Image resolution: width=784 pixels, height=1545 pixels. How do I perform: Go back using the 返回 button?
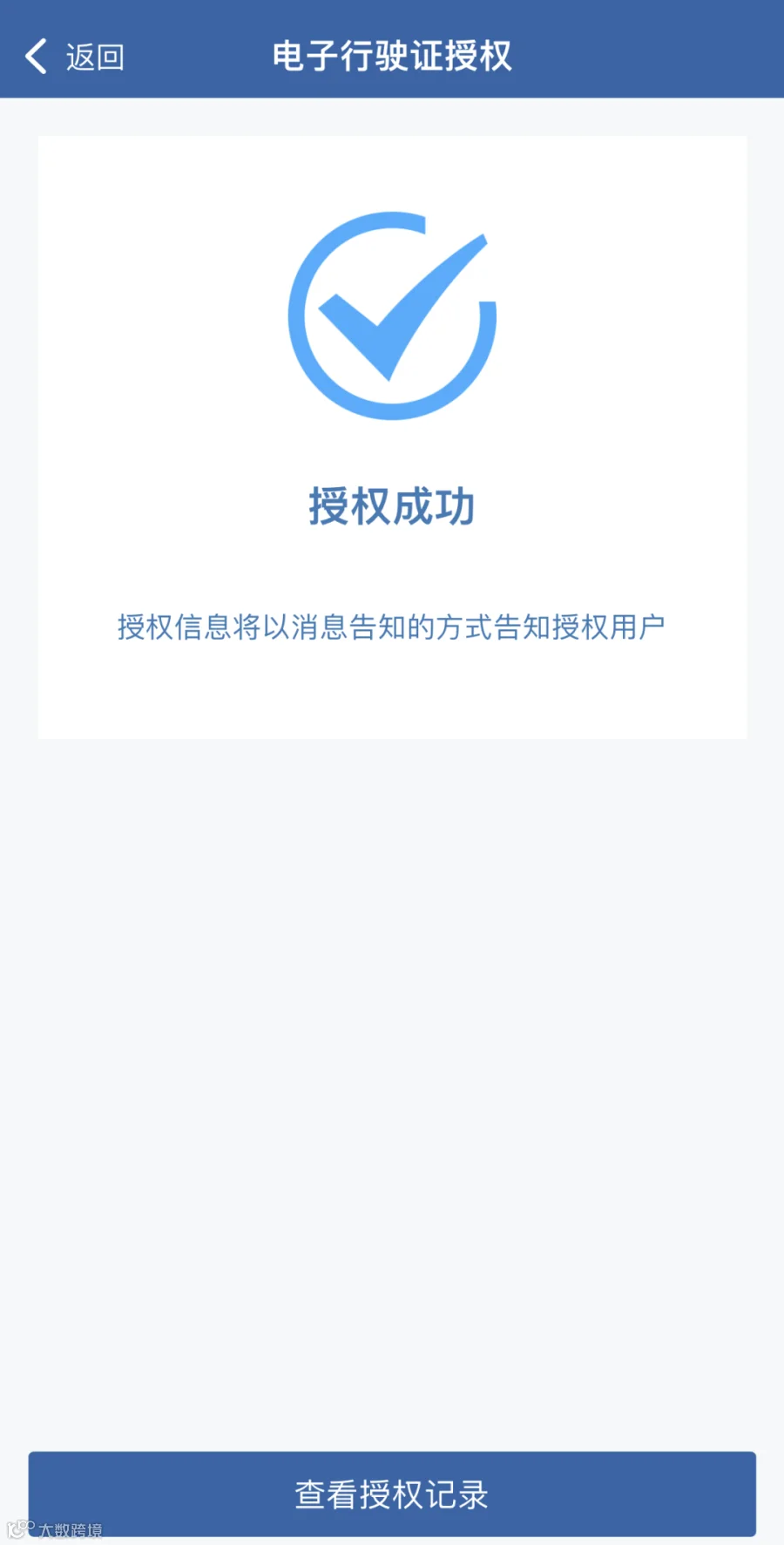click(x=75, y=58)
